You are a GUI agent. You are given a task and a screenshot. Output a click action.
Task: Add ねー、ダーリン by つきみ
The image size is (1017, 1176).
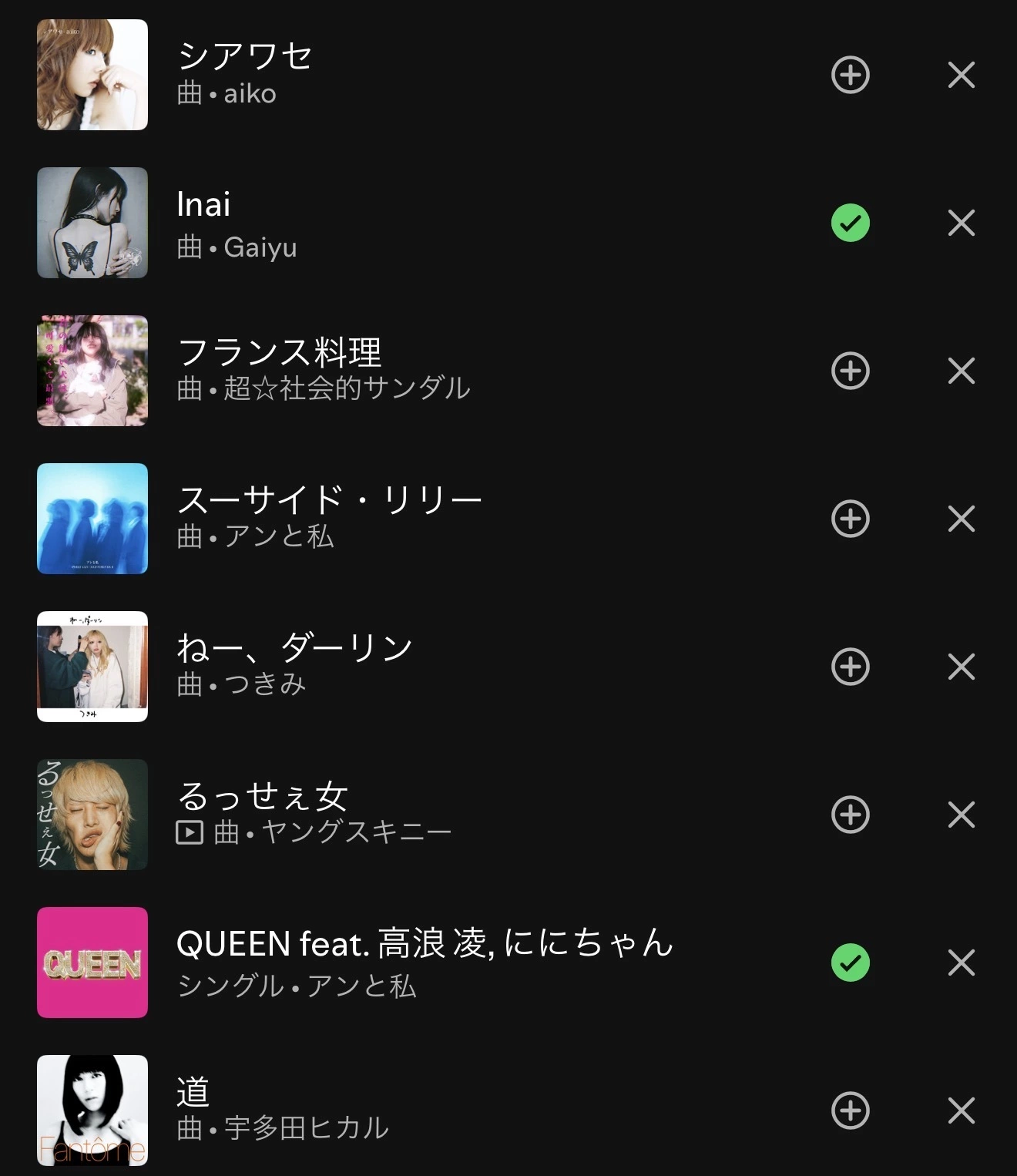(x=851, y=668)
